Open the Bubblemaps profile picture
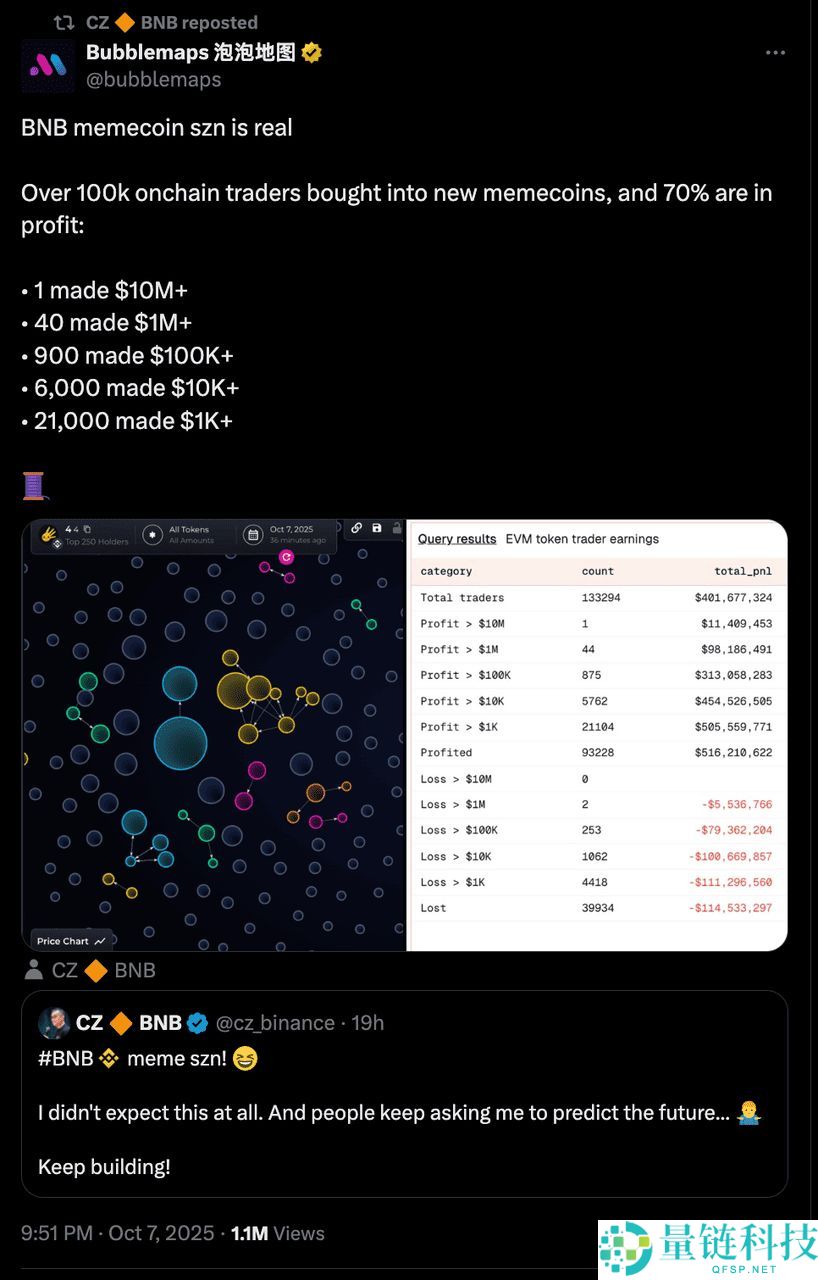This screenshot has width=818, height=1280. coord(47,66)
